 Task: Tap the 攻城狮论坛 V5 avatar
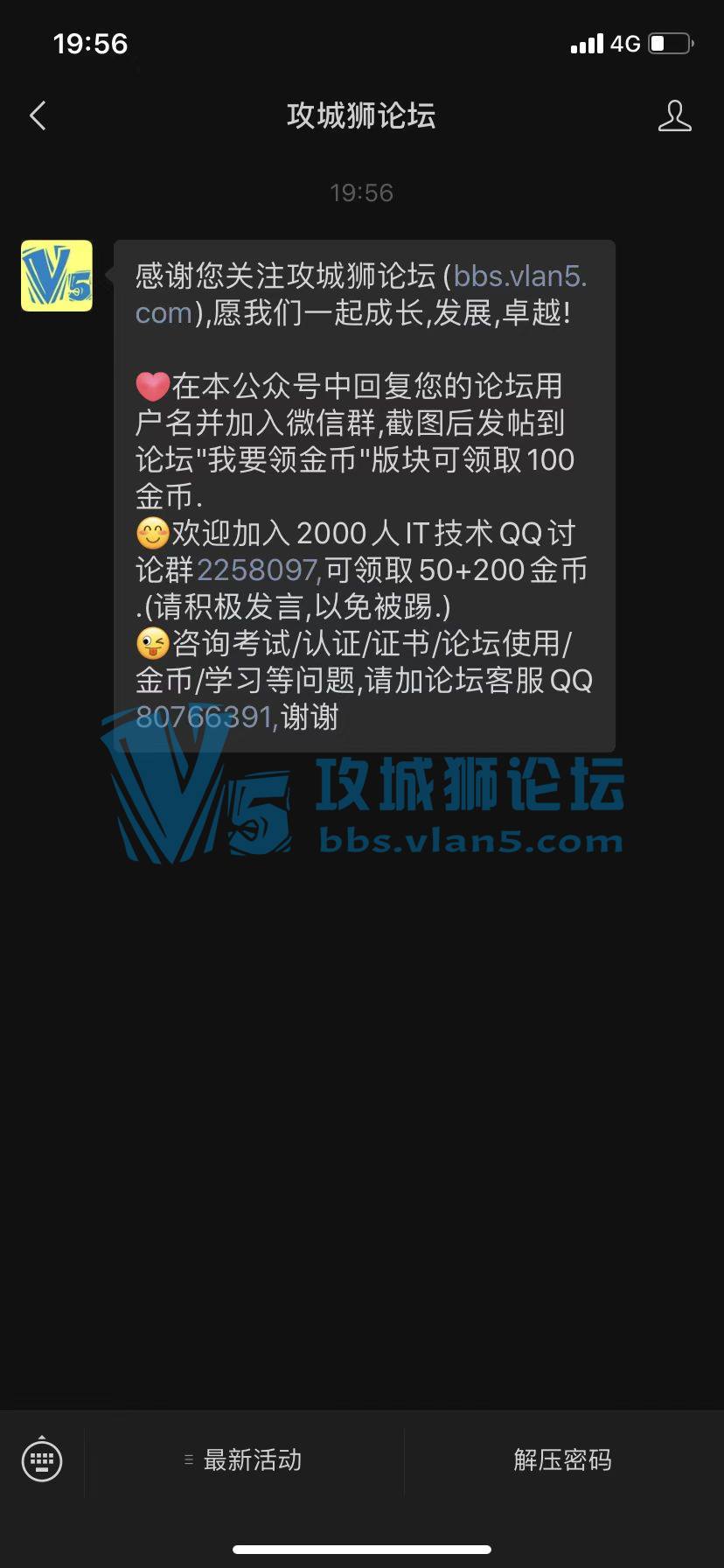tap(57, 276)
